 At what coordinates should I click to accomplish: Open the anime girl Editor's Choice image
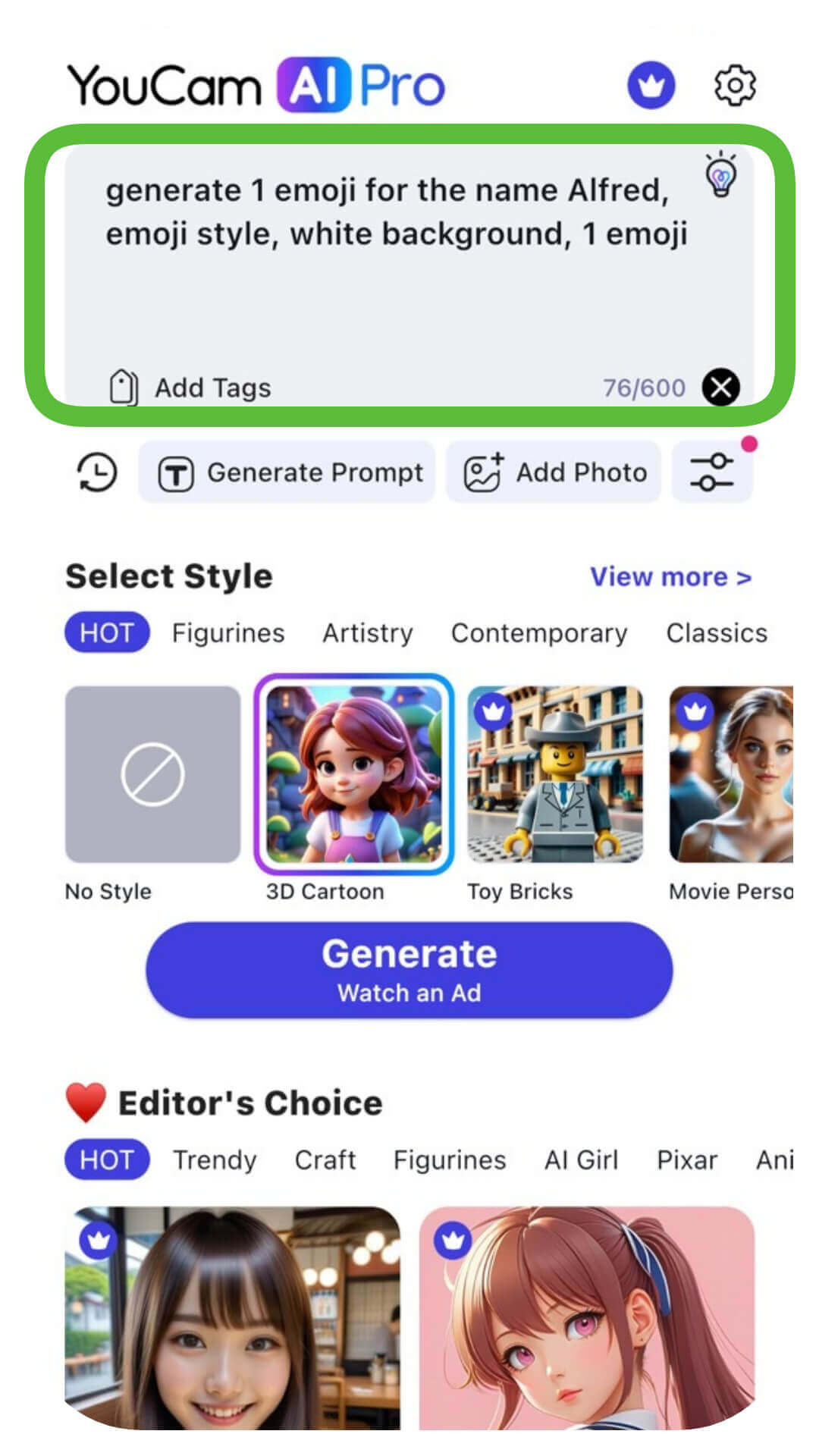pos(586,1318)
